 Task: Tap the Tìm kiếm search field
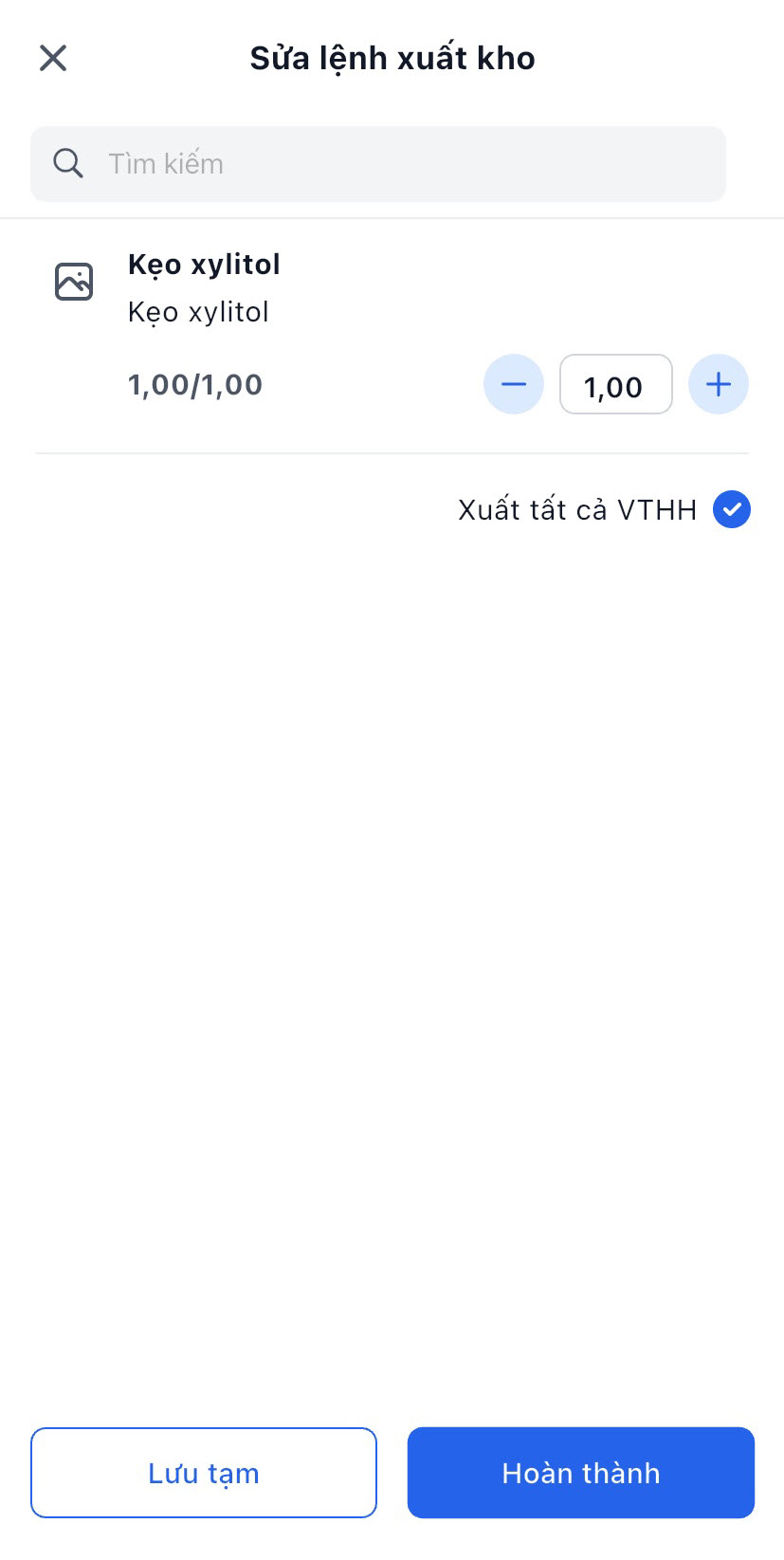pos(379,164)
